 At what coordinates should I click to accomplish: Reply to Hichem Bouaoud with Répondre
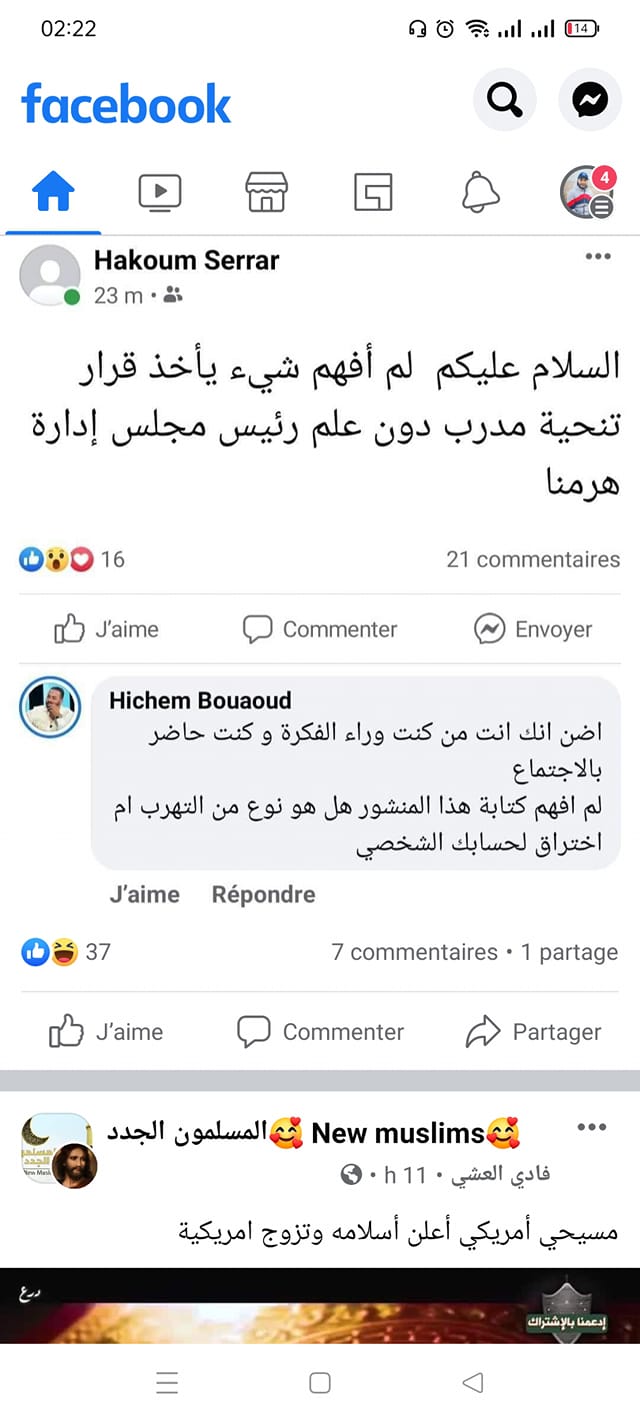[263, 894]
